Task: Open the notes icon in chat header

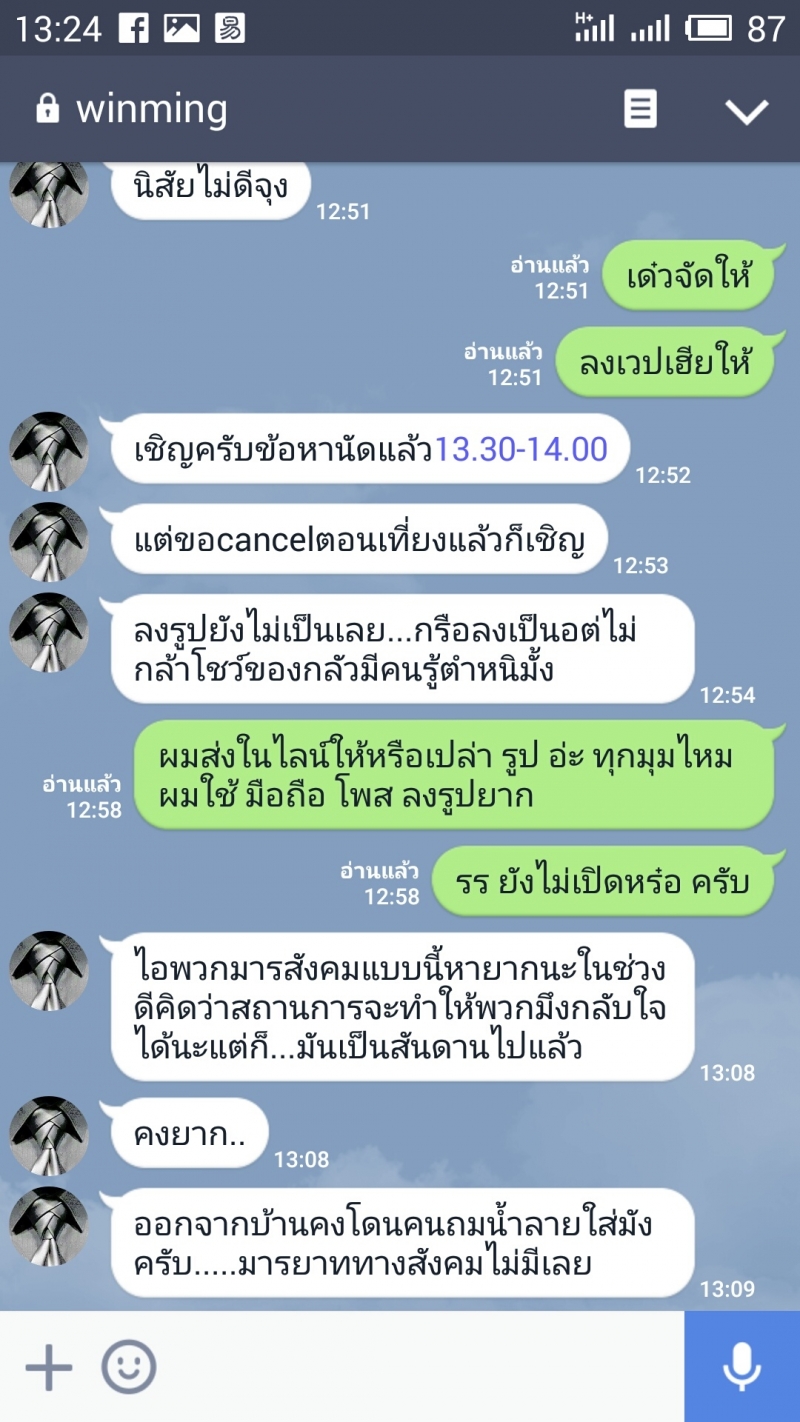Action: [x=640, y=109]
